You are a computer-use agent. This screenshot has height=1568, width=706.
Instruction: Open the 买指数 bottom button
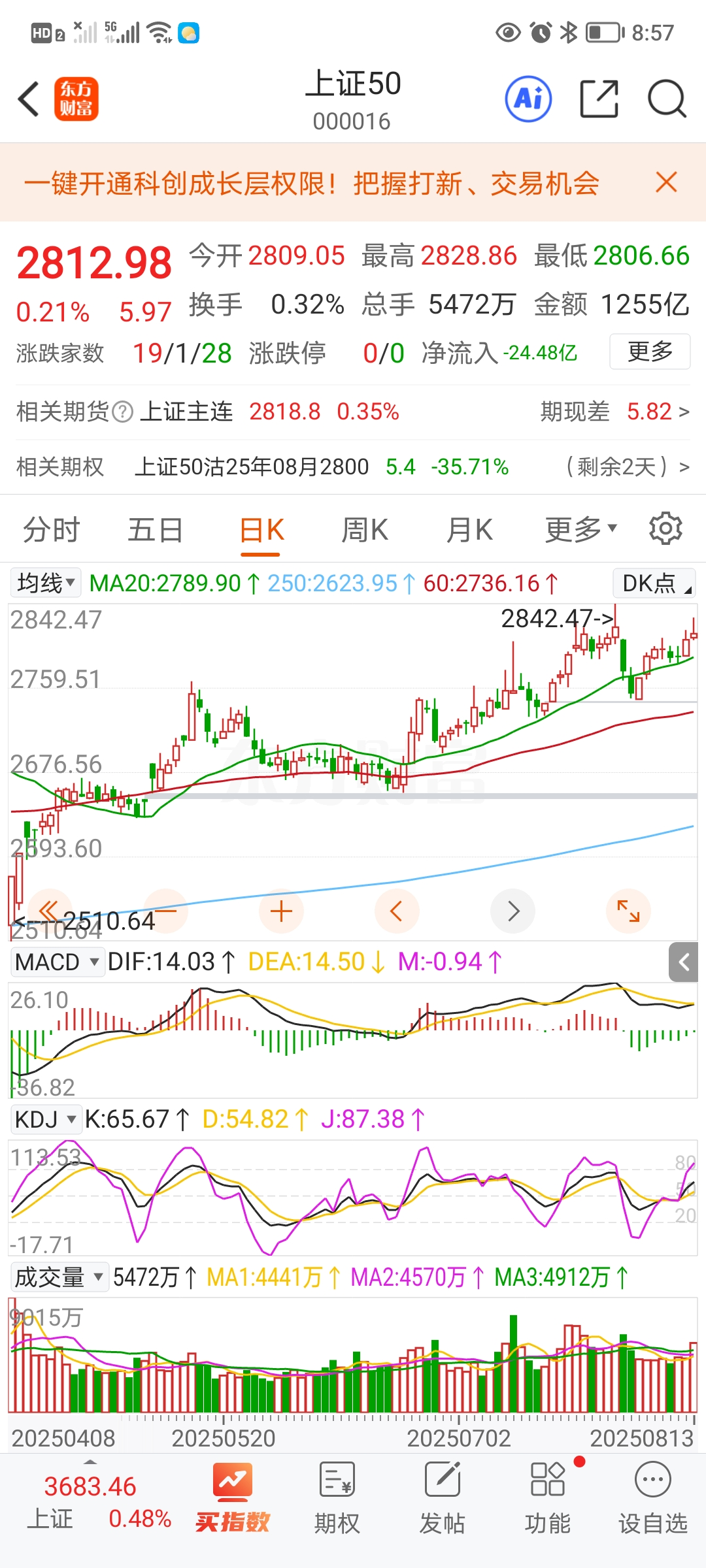coord(232,1498)
